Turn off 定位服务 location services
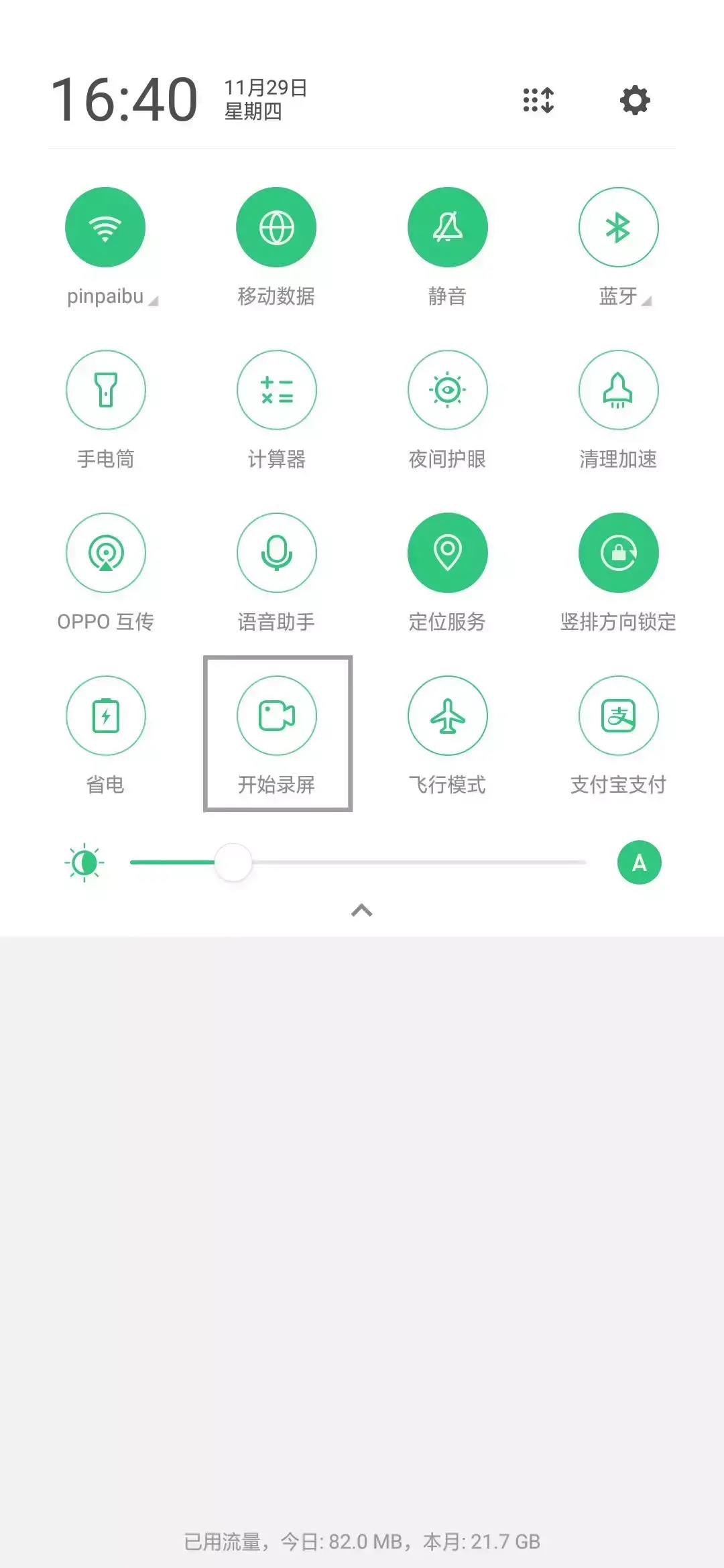Screen dimensions: 724x1568 [448, 553]
